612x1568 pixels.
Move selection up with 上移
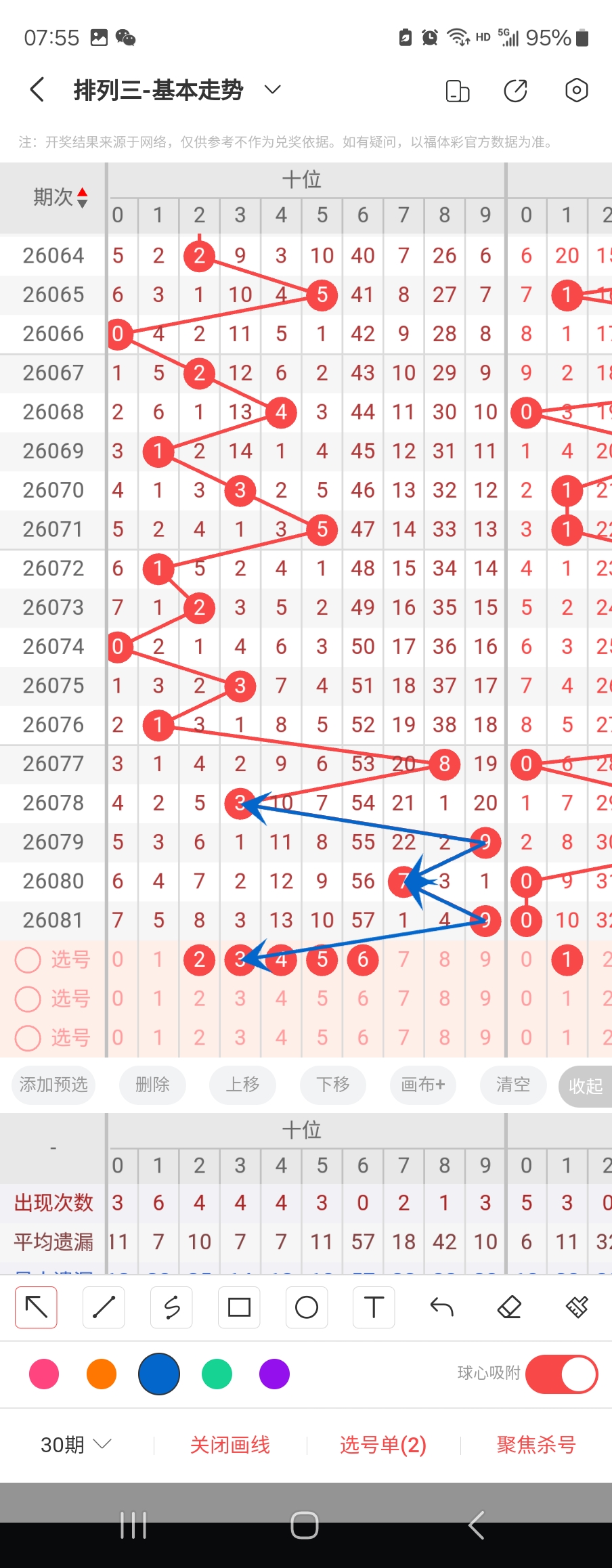click(x=242, y=1085)
